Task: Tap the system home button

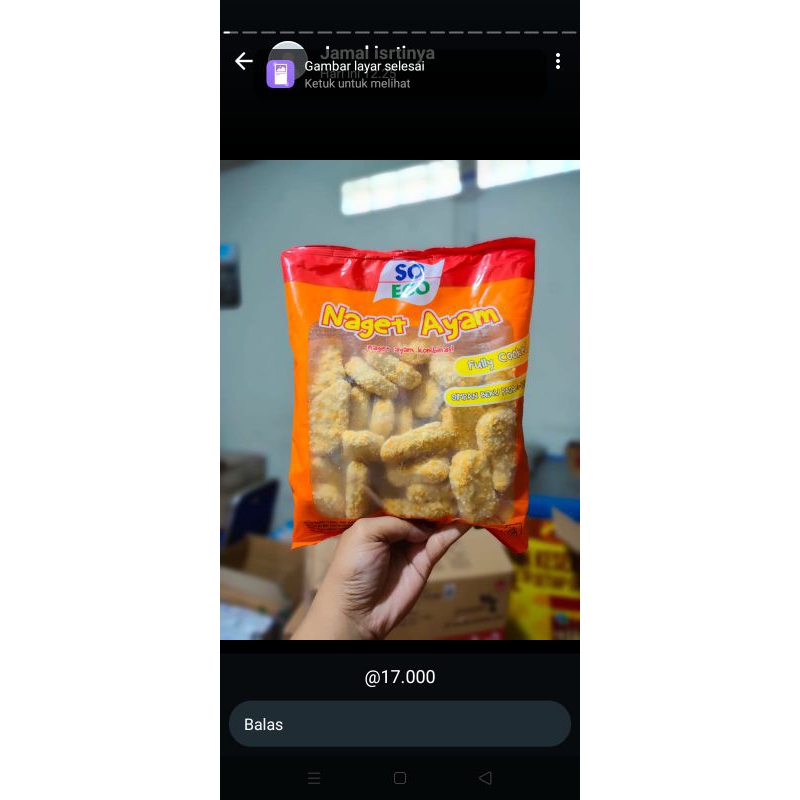Action: [x=400, y=778]
